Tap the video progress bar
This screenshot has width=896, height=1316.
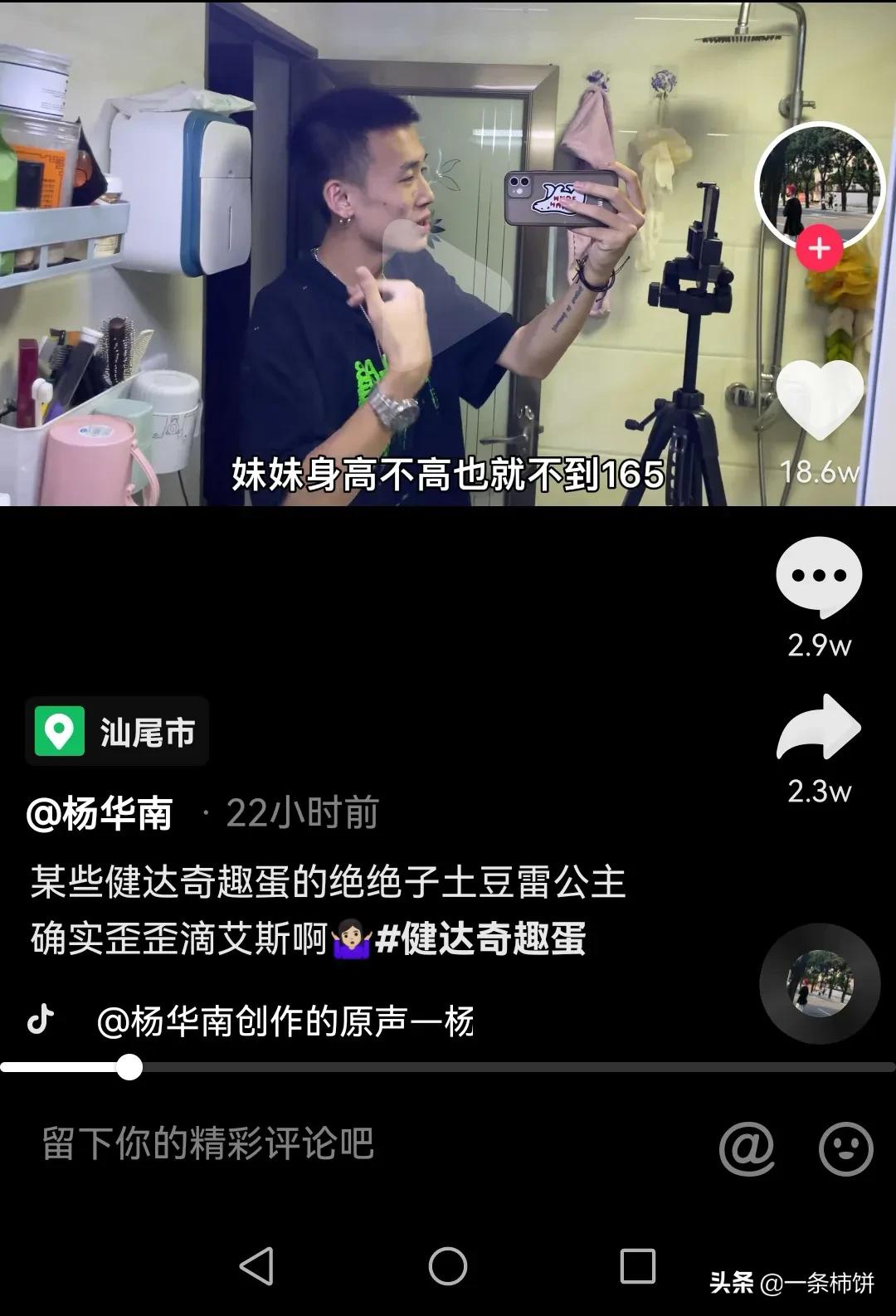448,1067
